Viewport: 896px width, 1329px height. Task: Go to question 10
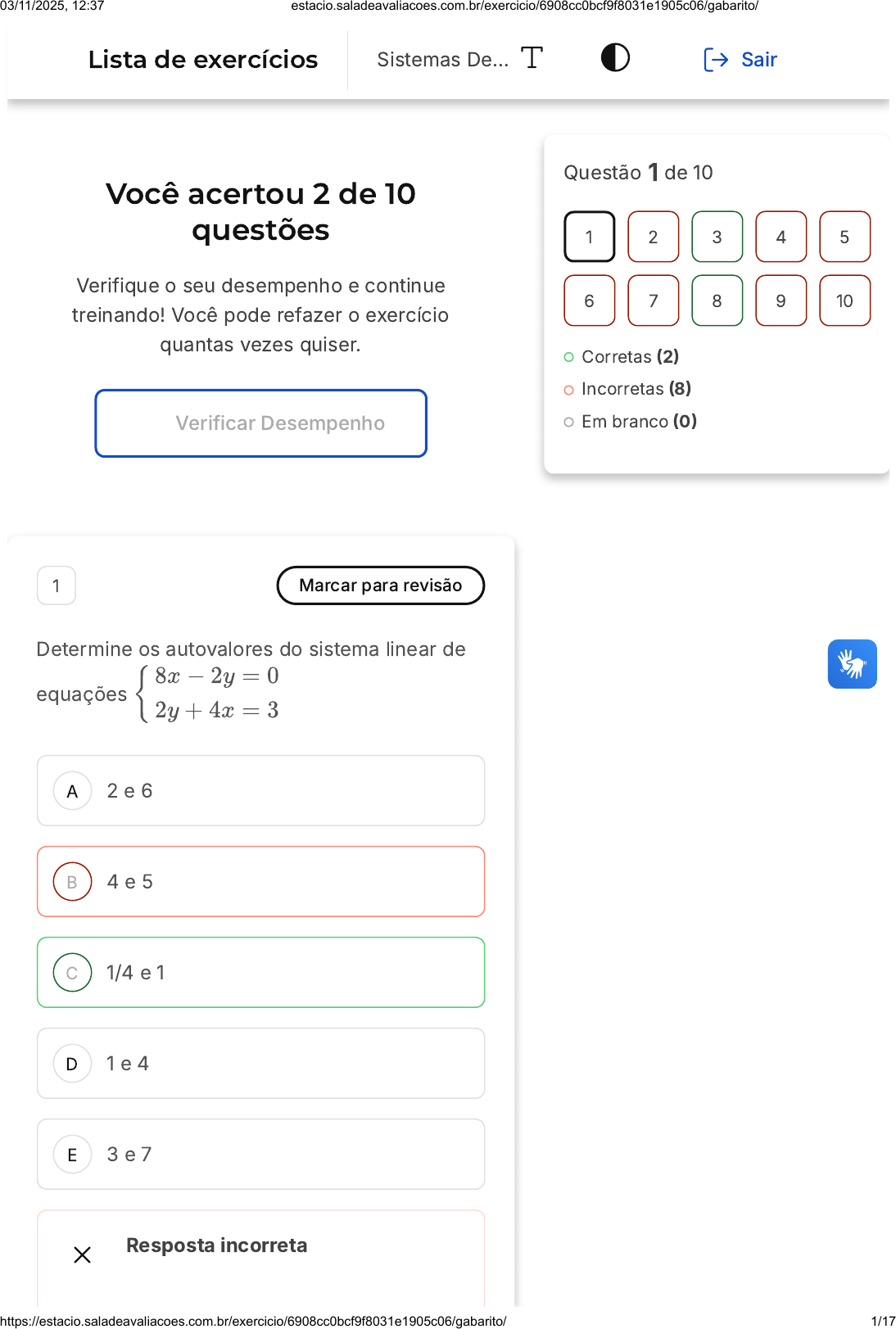pyautogui.click(x=845, y=301)
